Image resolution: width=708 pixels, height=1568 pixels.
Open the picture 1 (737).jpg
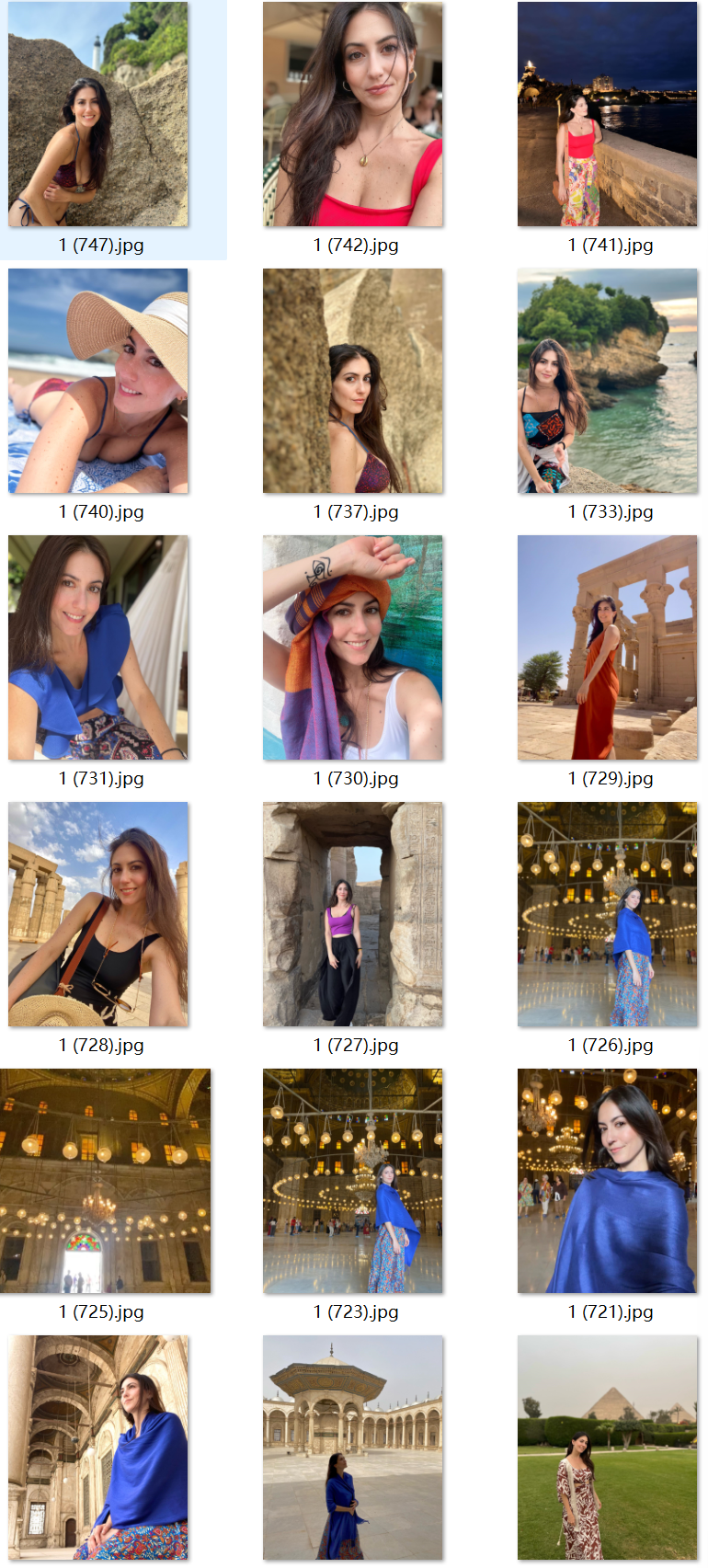[353, 382]
